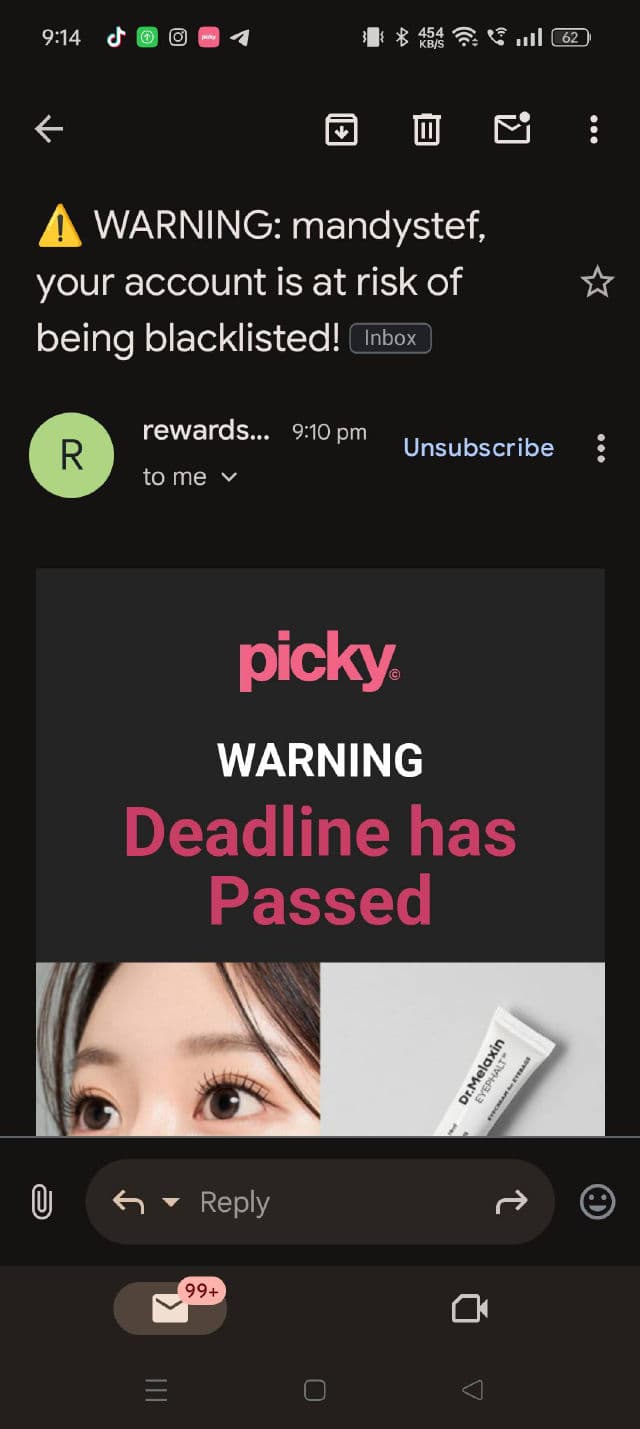640x1429 pixels.
Task: Open the sender's profile avatar
Action: [71, 455]
